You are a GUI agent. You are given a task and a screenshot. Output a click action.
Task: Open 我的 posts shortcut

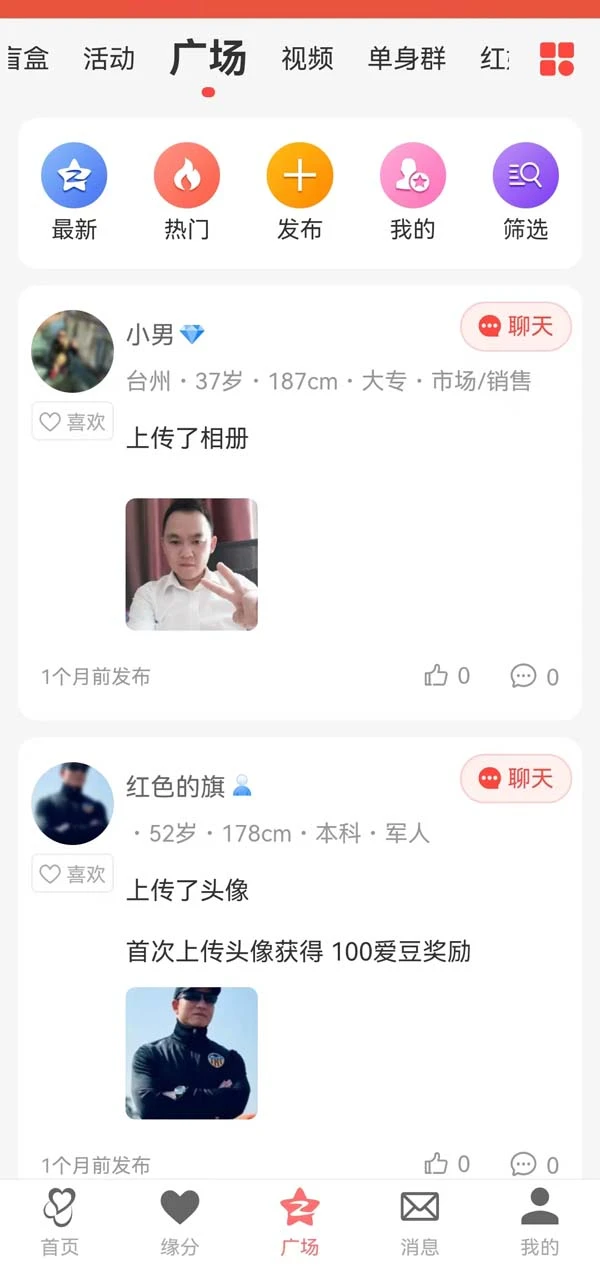pos(413,192)
